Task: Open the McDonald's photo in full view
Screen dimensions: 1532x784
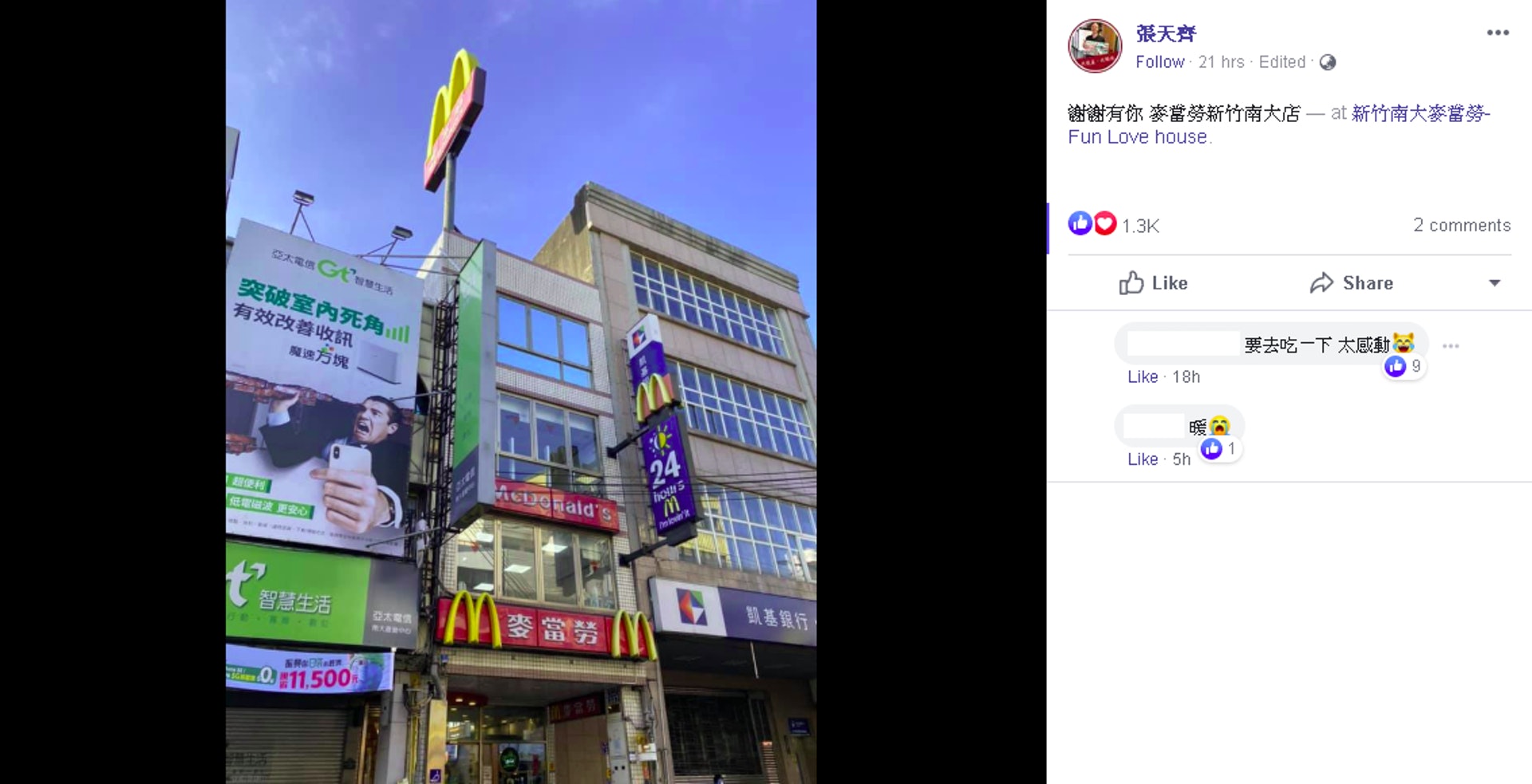Action: click(x=521, y=392)
